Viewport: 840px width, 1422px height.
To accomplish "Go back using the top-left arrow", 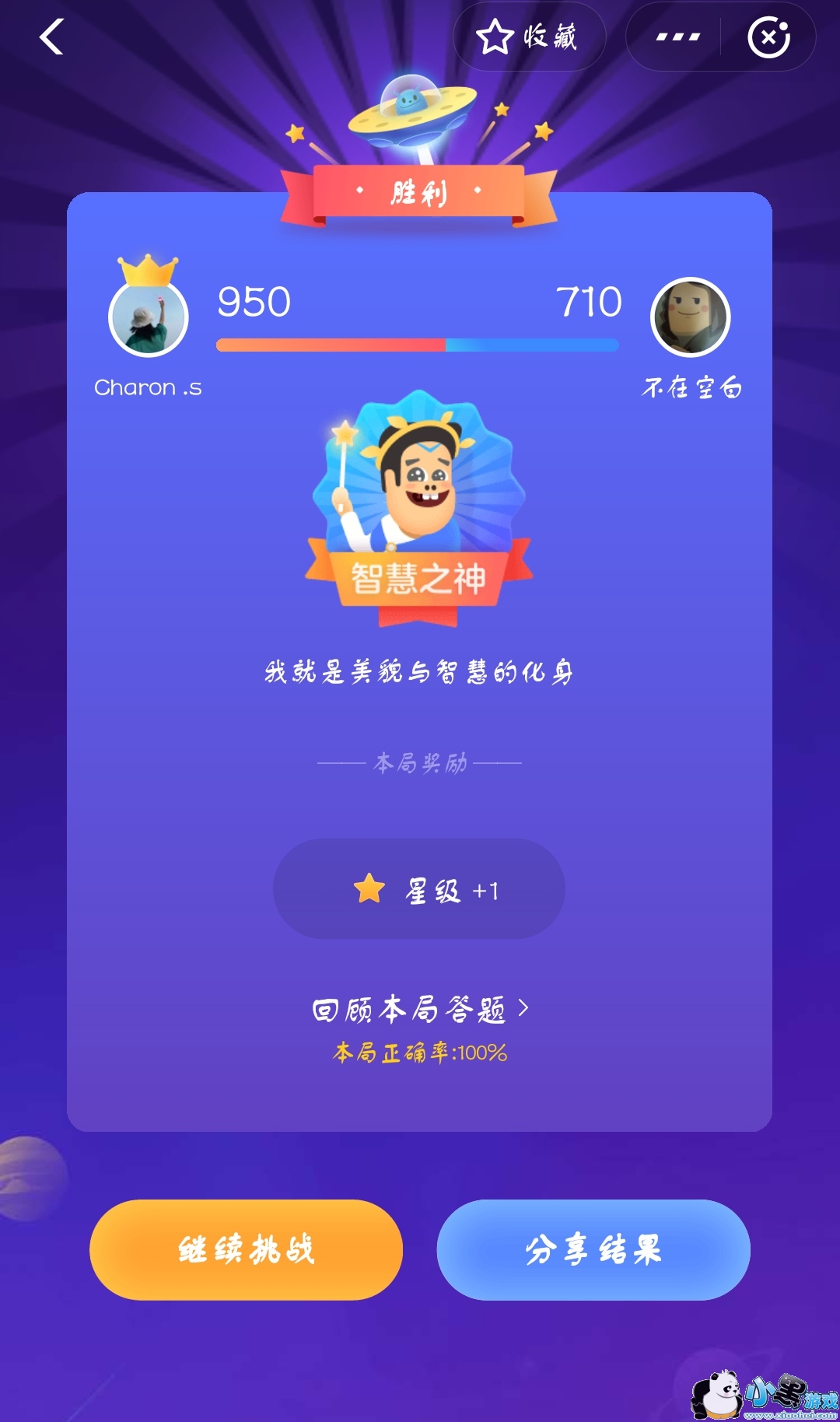I will coord(51,37).
